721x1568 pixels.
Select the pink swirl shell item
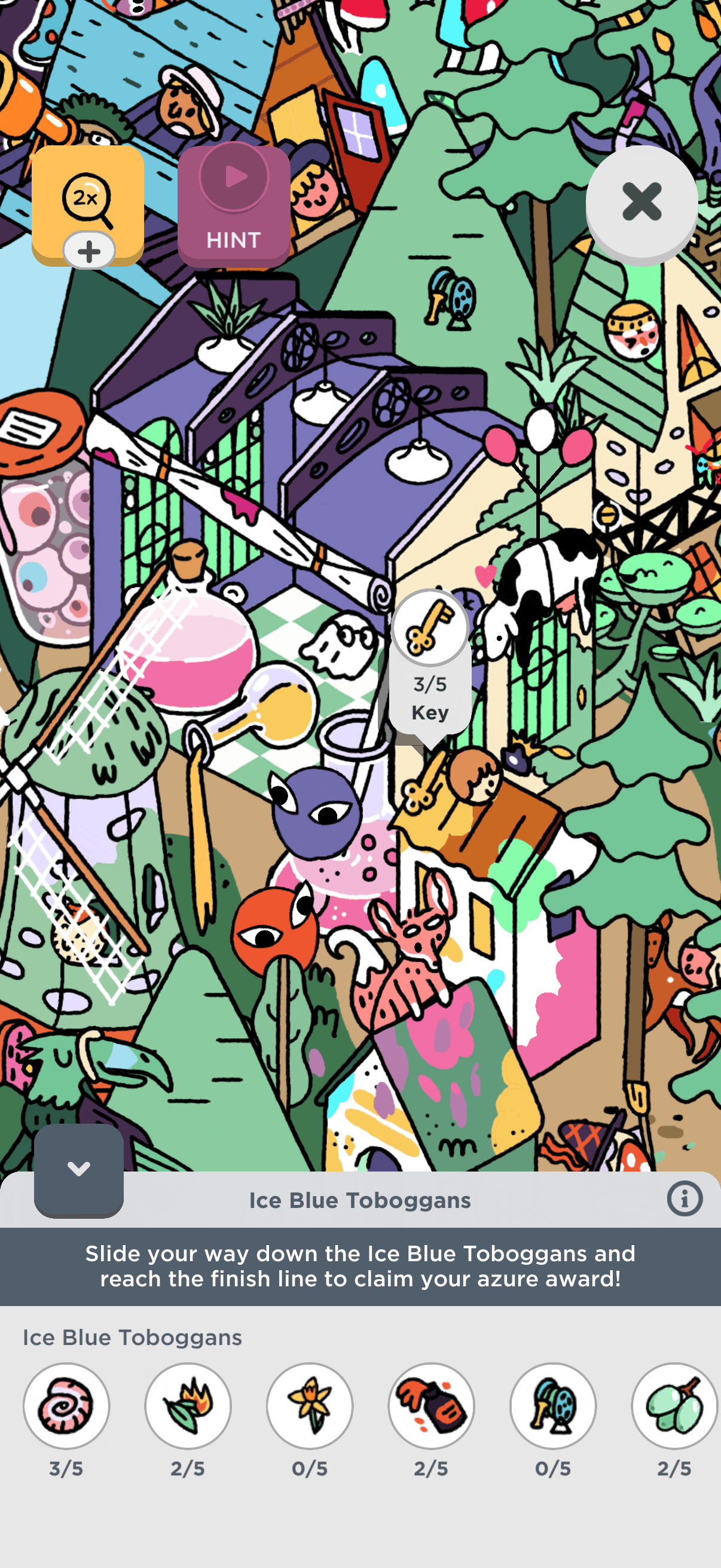pyautogui.click(x=66, y=1405)
